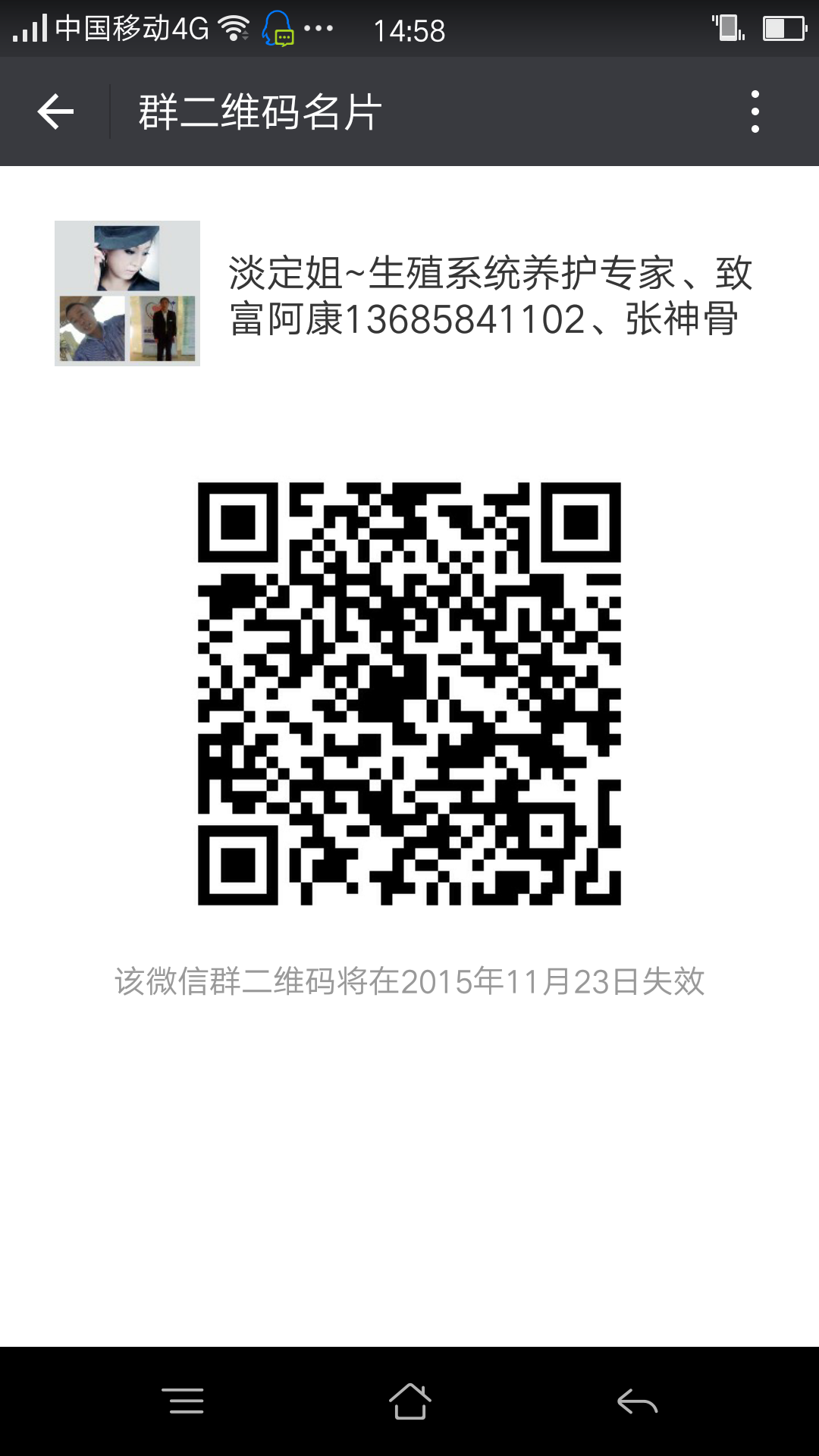
Task: Tap the system home button
Action: (x=409, y=1401)
